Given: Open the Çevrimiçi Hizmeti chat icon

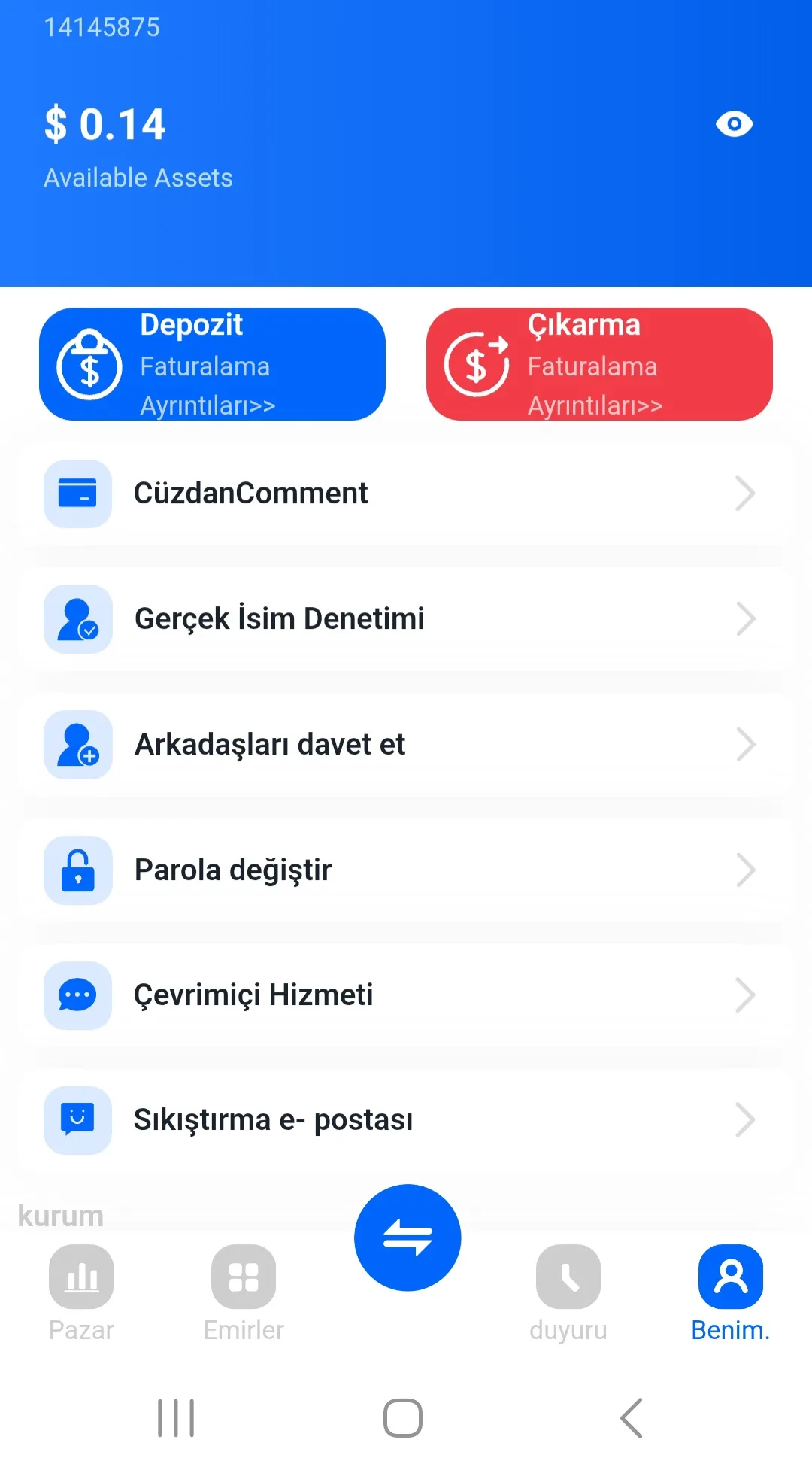Looking at the screenshot, I should point(77,995).
